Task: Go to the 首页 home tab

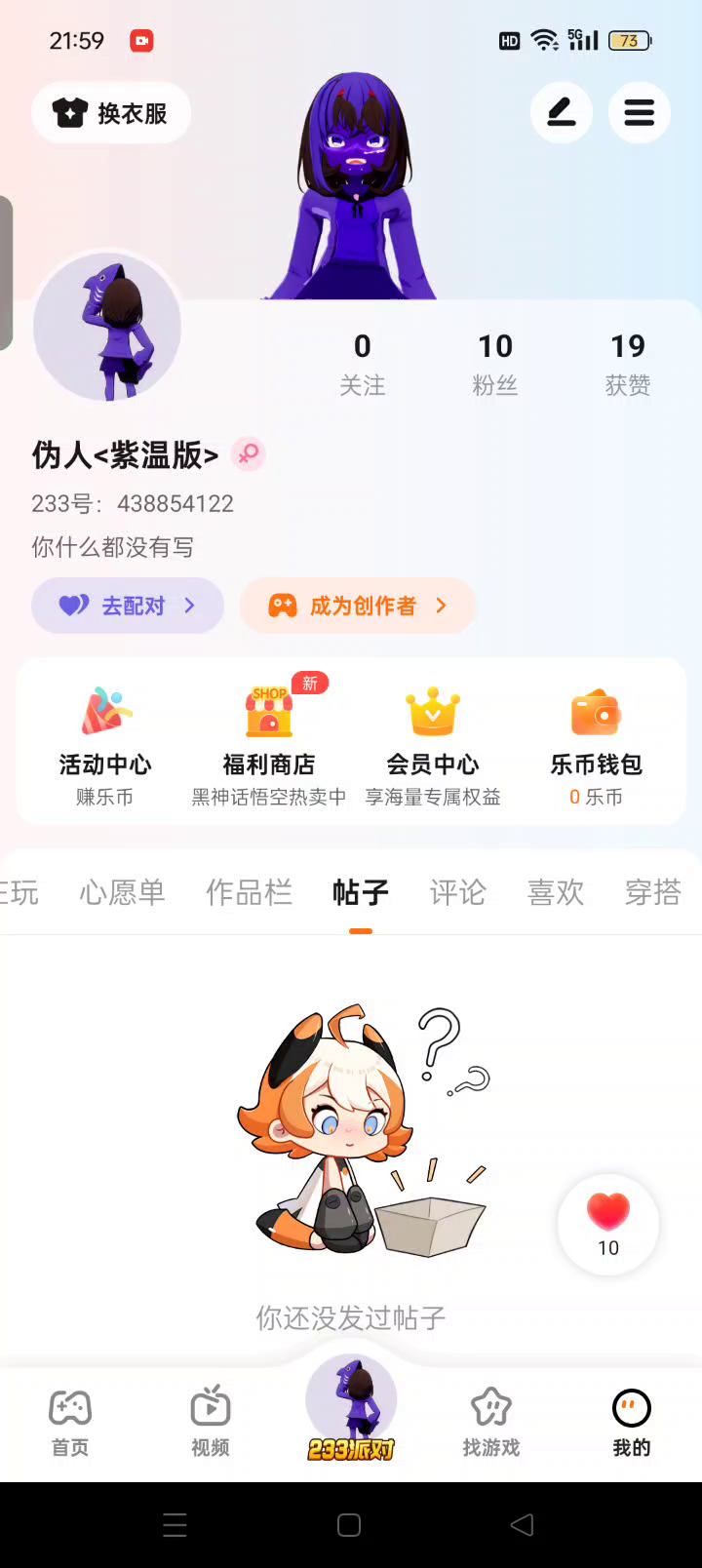Action: (x=70, y=1423)
